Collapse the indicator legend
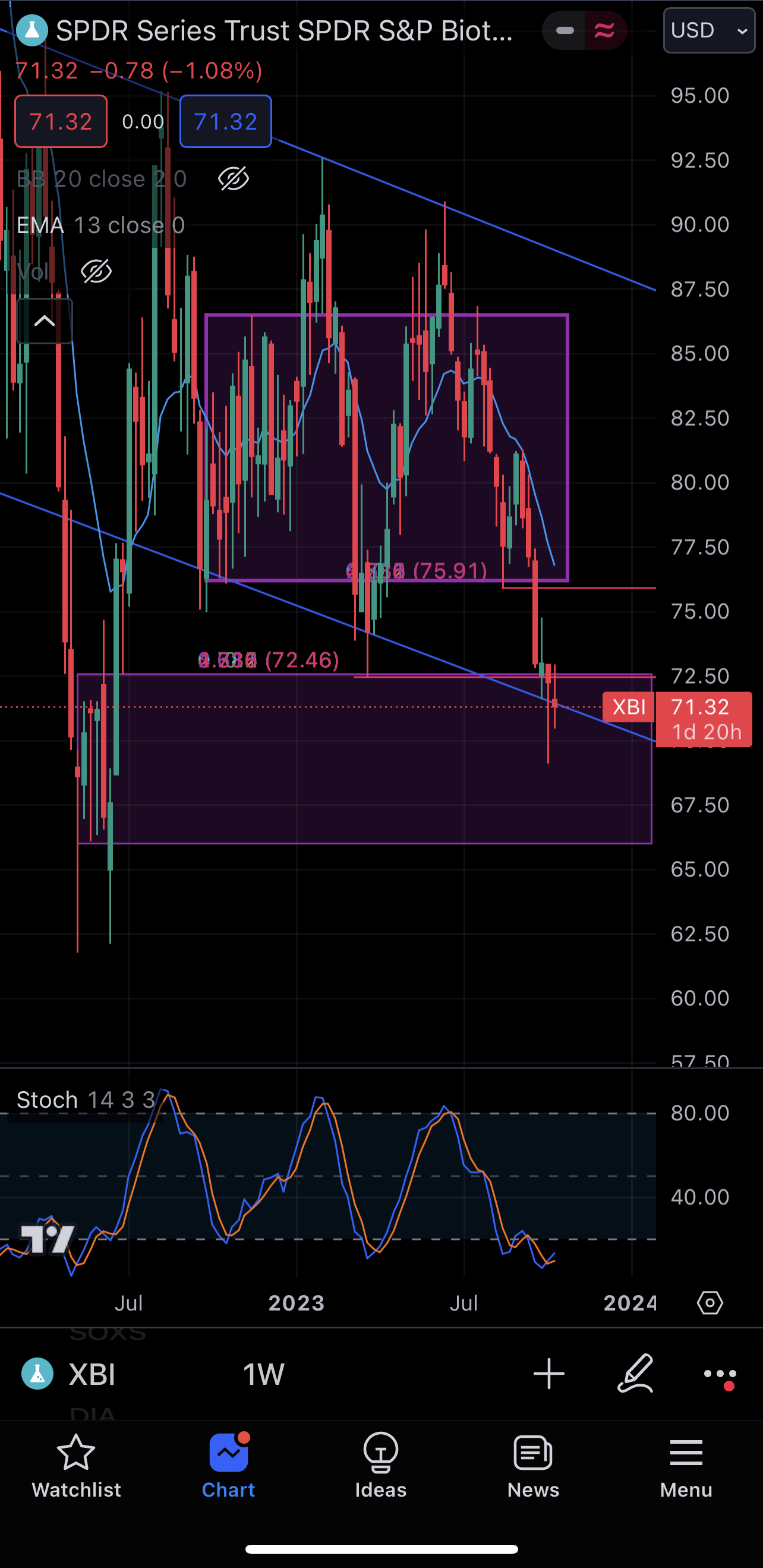763x1568 pixels. point(45,322)
